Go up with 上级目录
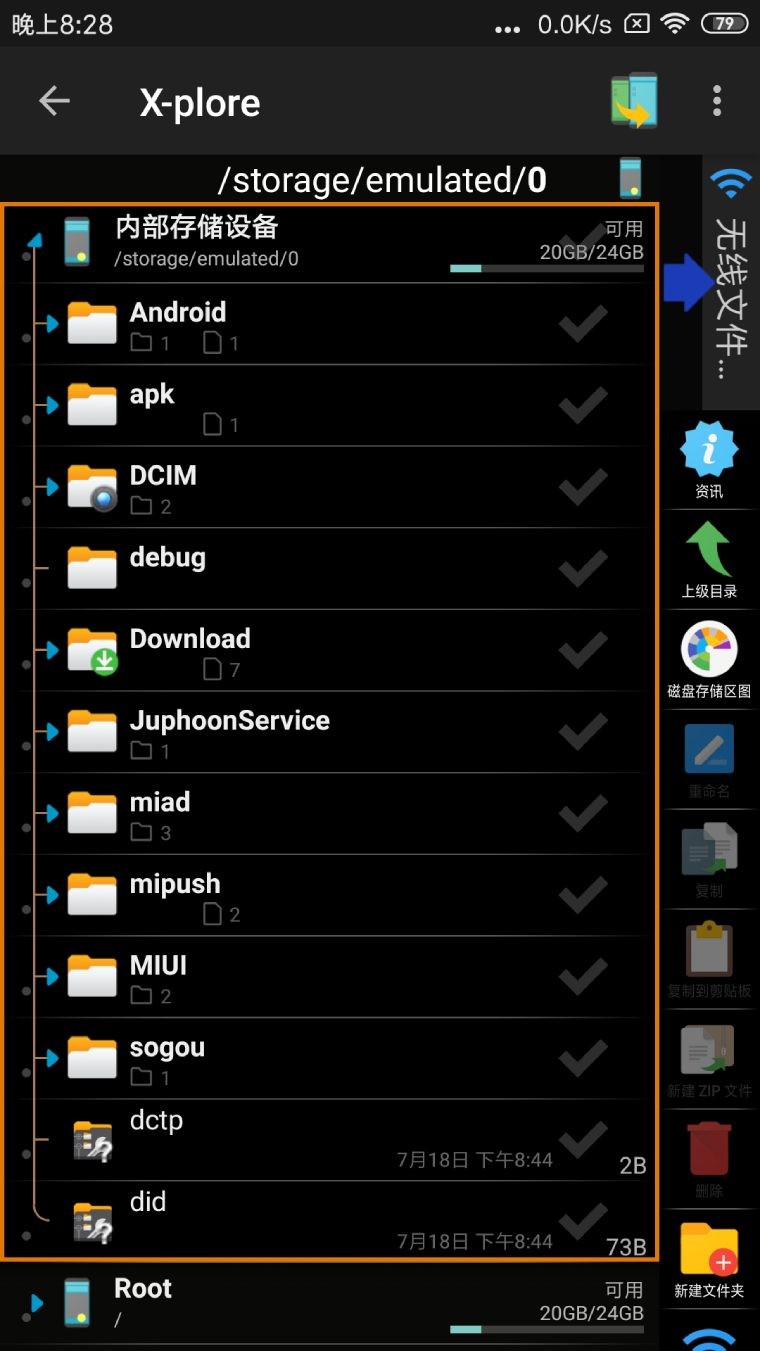This screenshot has height=1351, width=760. pyautogui.click(x=709, y=560)
